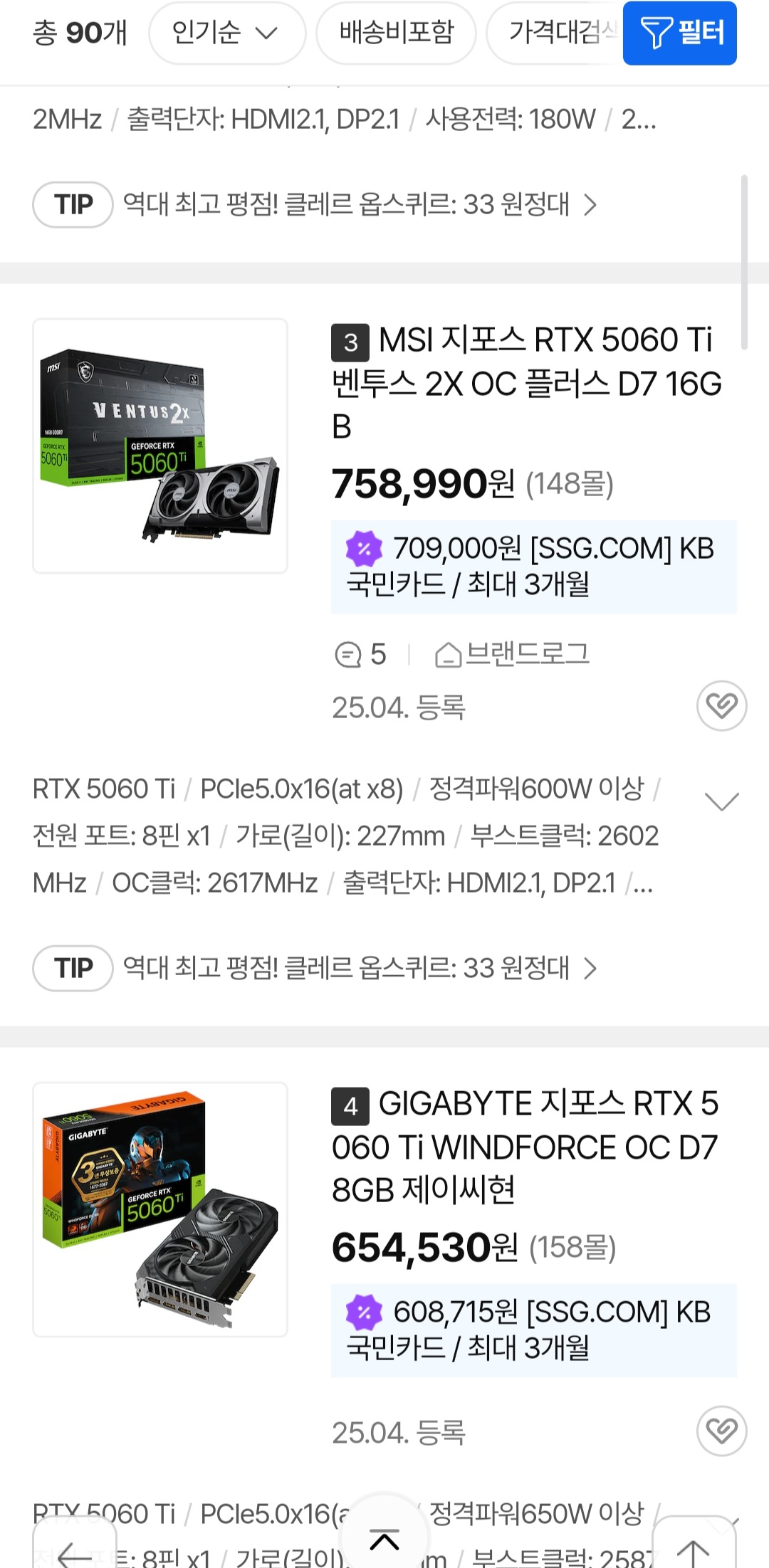Open GIGABYTE 지포스 RTX 5060 Ti title
This screenshot has width=769, height=1568.
(527, 1147)
